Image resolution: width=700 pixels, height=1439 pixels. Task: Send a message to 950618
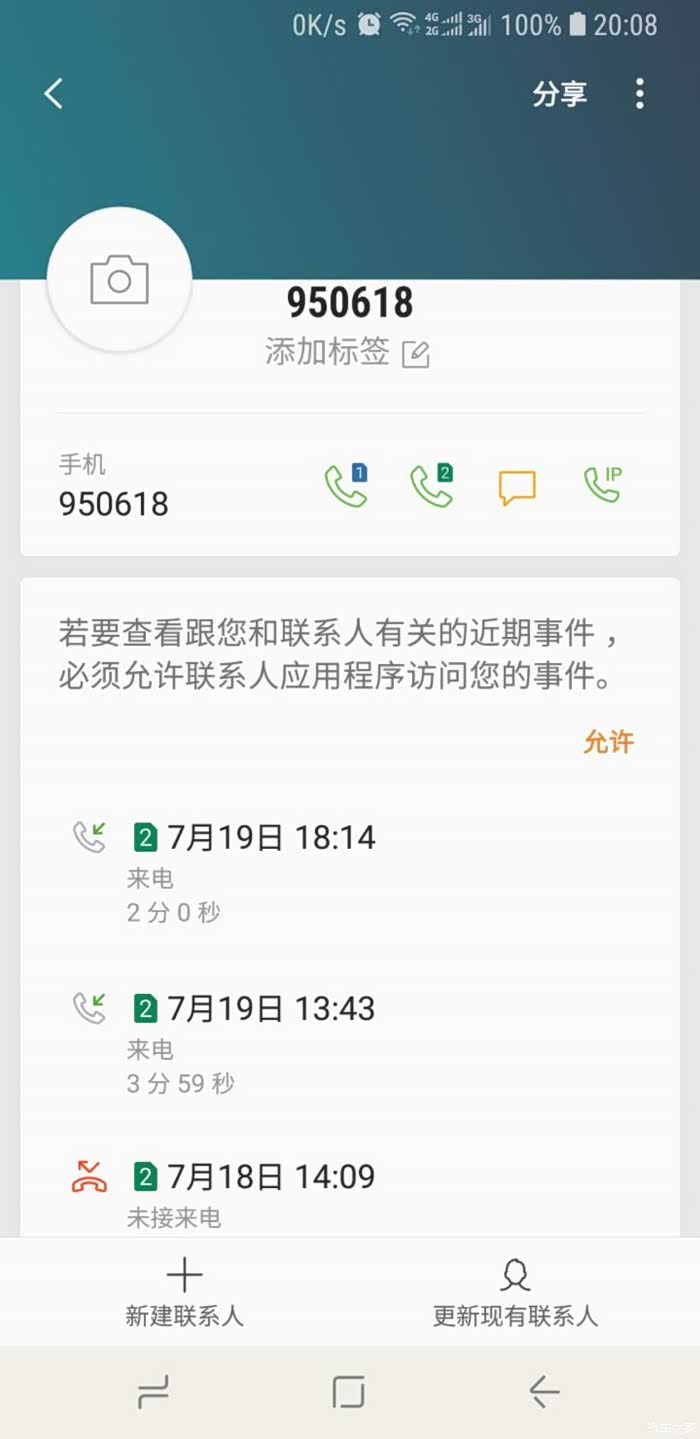[x=517, y=487]
